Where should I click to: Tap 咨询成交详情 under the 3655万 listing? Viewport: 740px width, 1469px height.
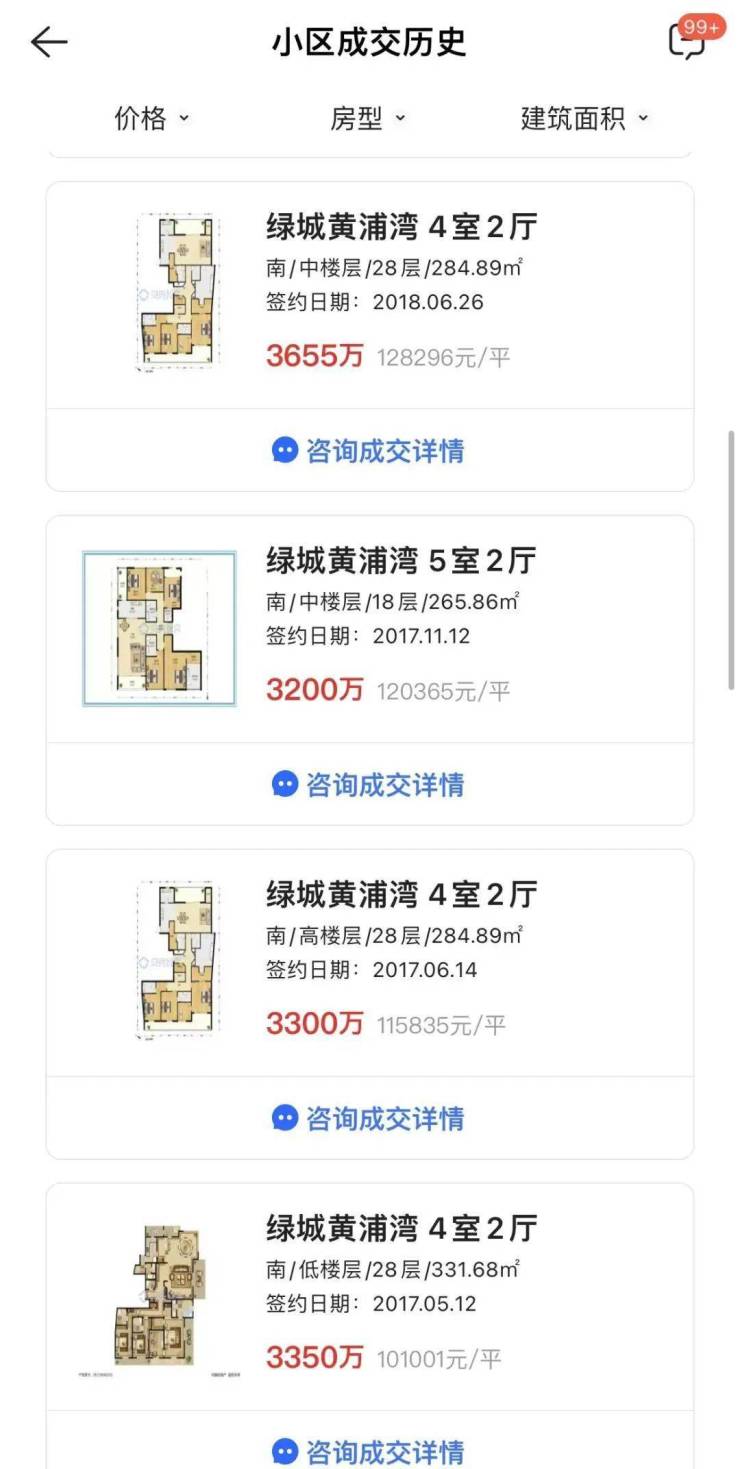click(369, 451)
